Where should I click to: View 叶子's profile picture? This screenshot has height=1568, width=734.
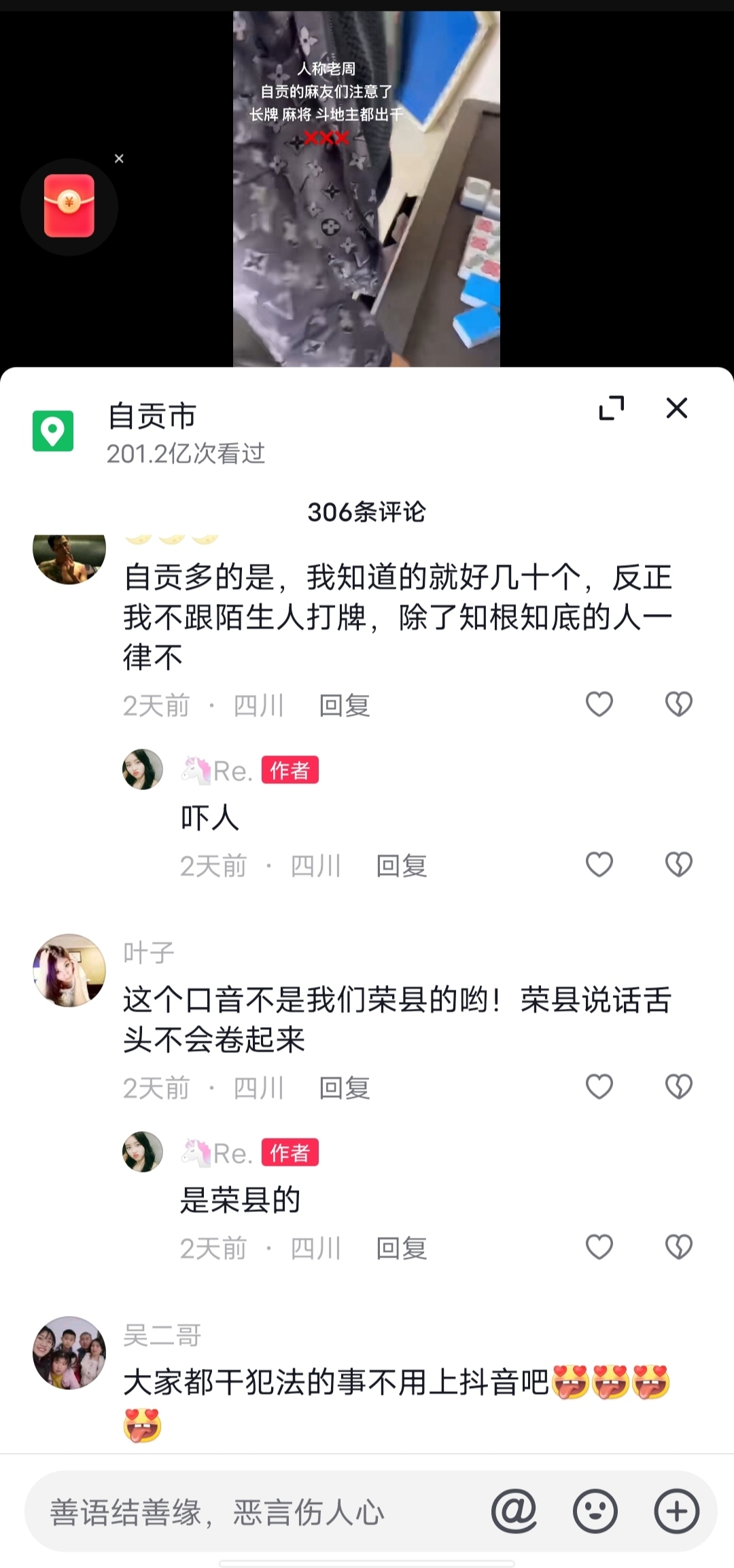69,970
